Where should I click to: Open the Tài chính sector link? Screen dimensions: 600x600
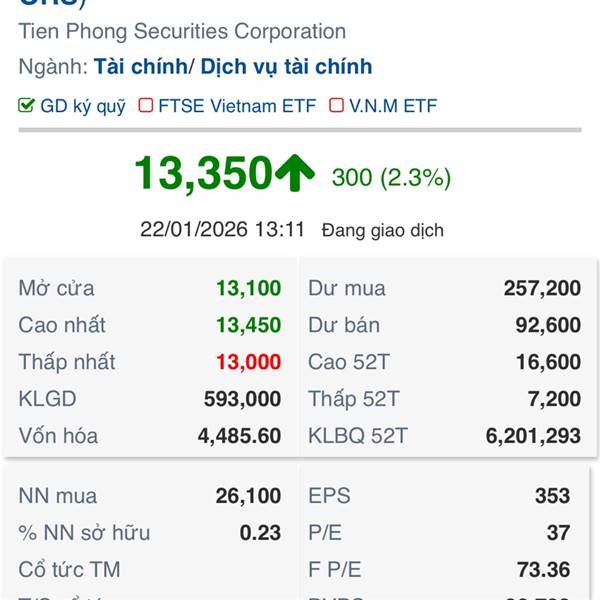[x=141, y=67]
